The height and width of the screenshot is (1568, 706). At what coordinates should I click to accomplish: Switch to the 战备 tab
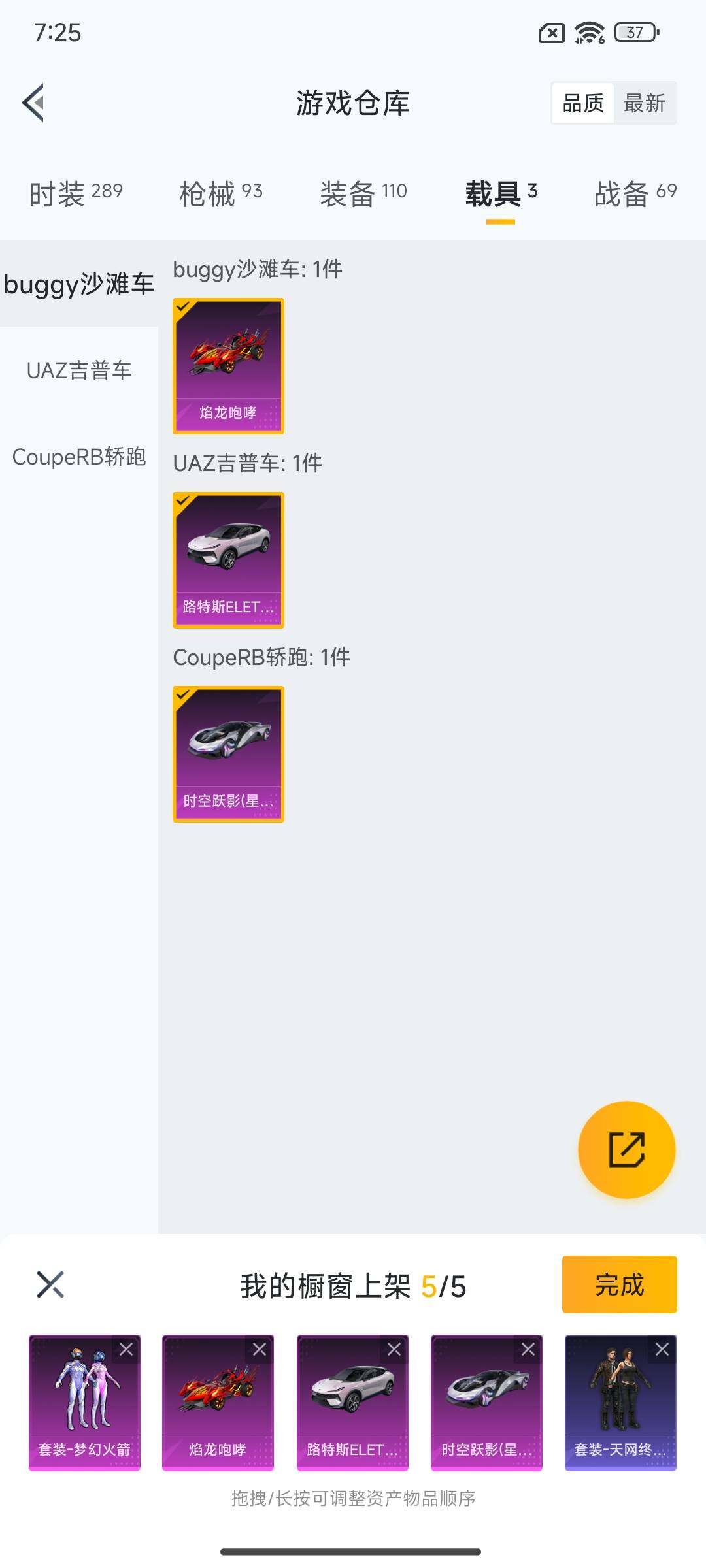[635, 193]
